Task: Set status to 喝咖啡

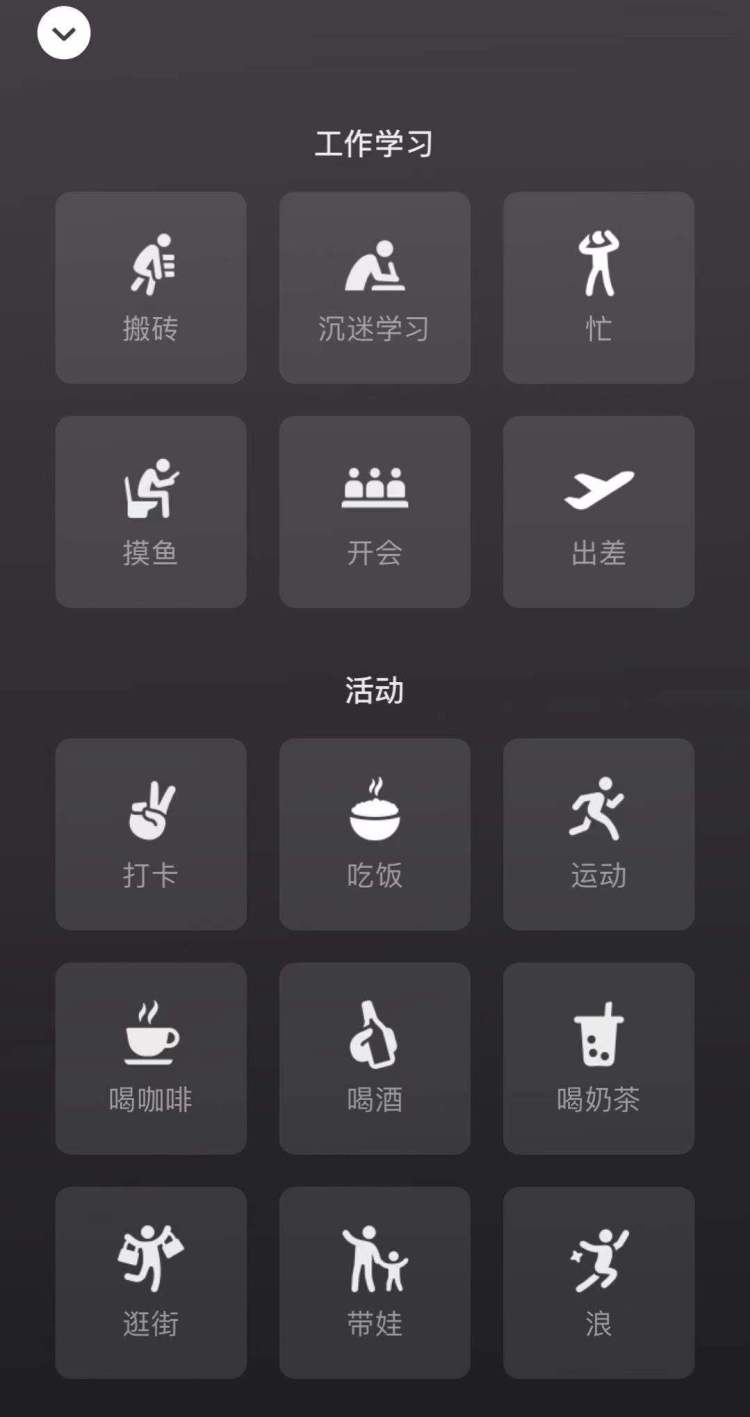Action: click(151, 1058)
